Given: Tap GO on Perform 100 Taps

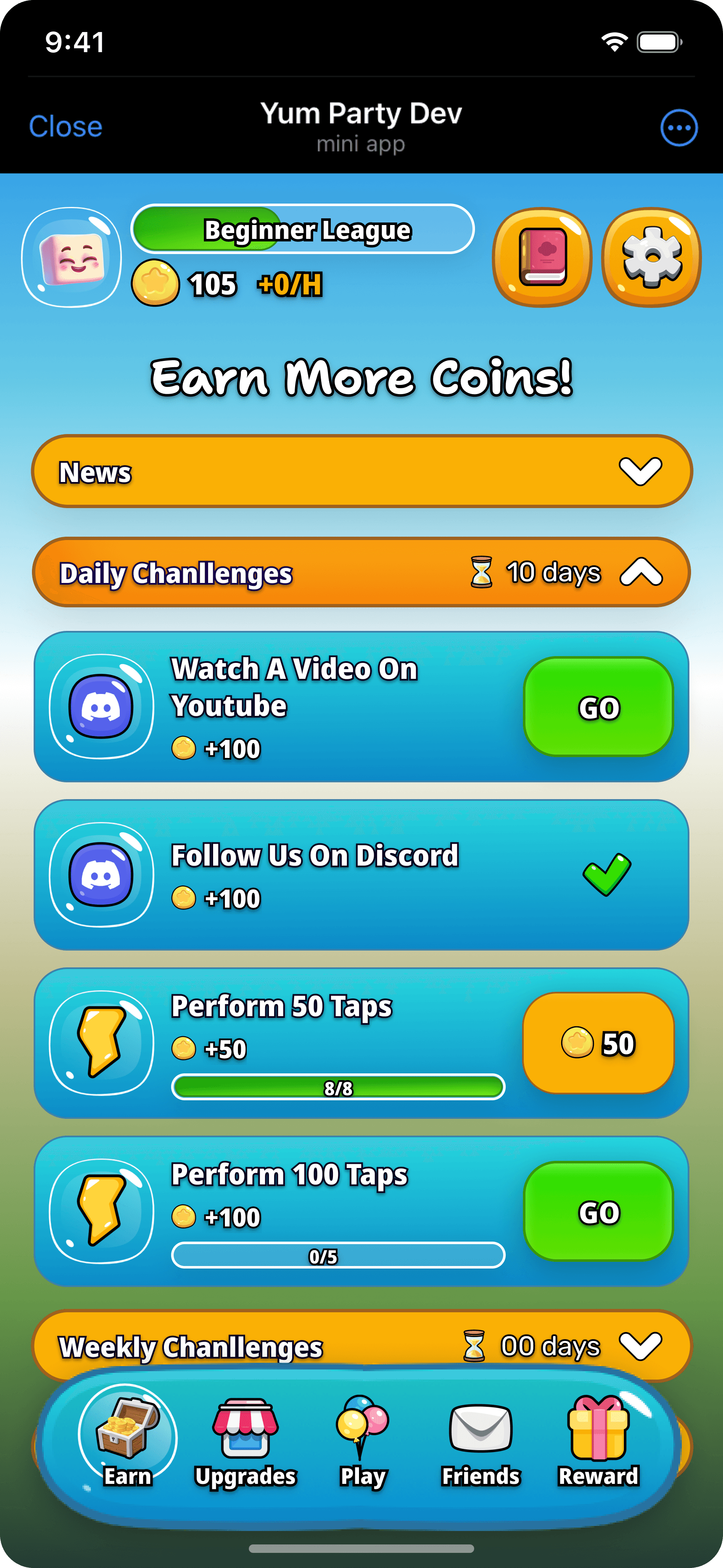Looking at the screenshot, I should click(598, 1211).
